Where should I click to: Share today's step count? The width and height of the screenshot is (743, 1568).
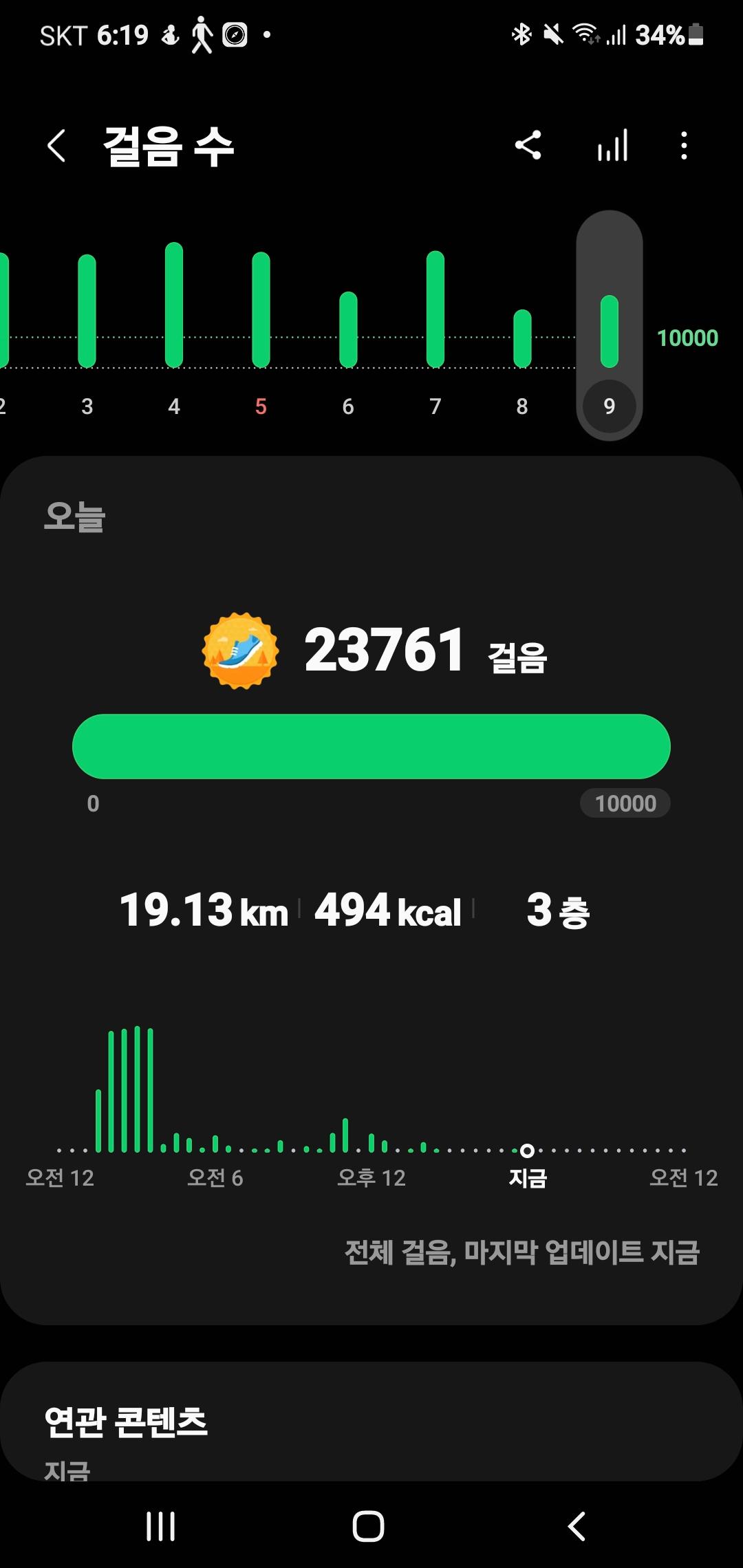(x=528, y=146)
